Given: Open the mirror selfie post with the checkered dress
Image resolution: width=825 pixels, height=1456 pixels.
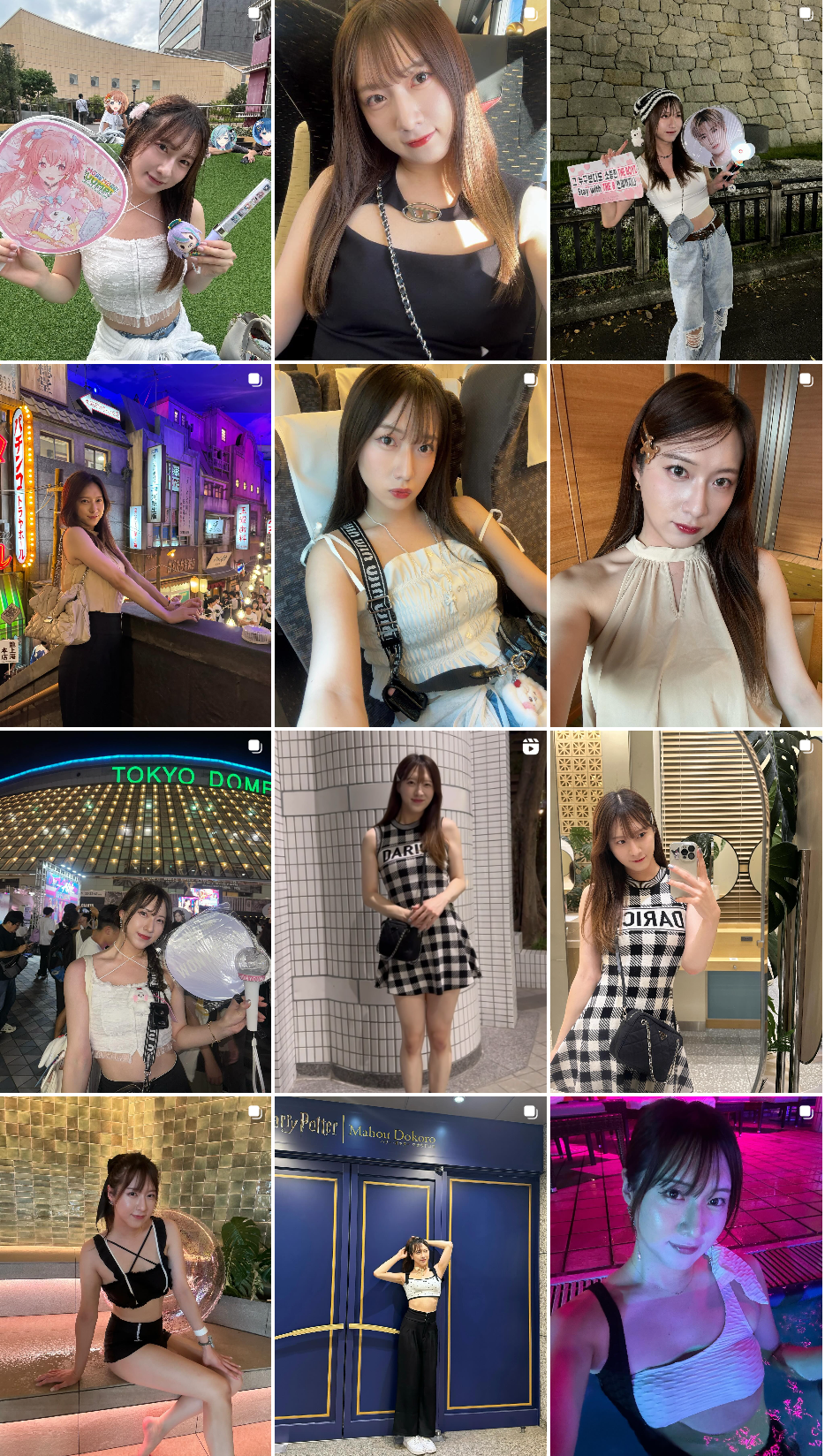Looking at the screenshot, I should (686, 912).
